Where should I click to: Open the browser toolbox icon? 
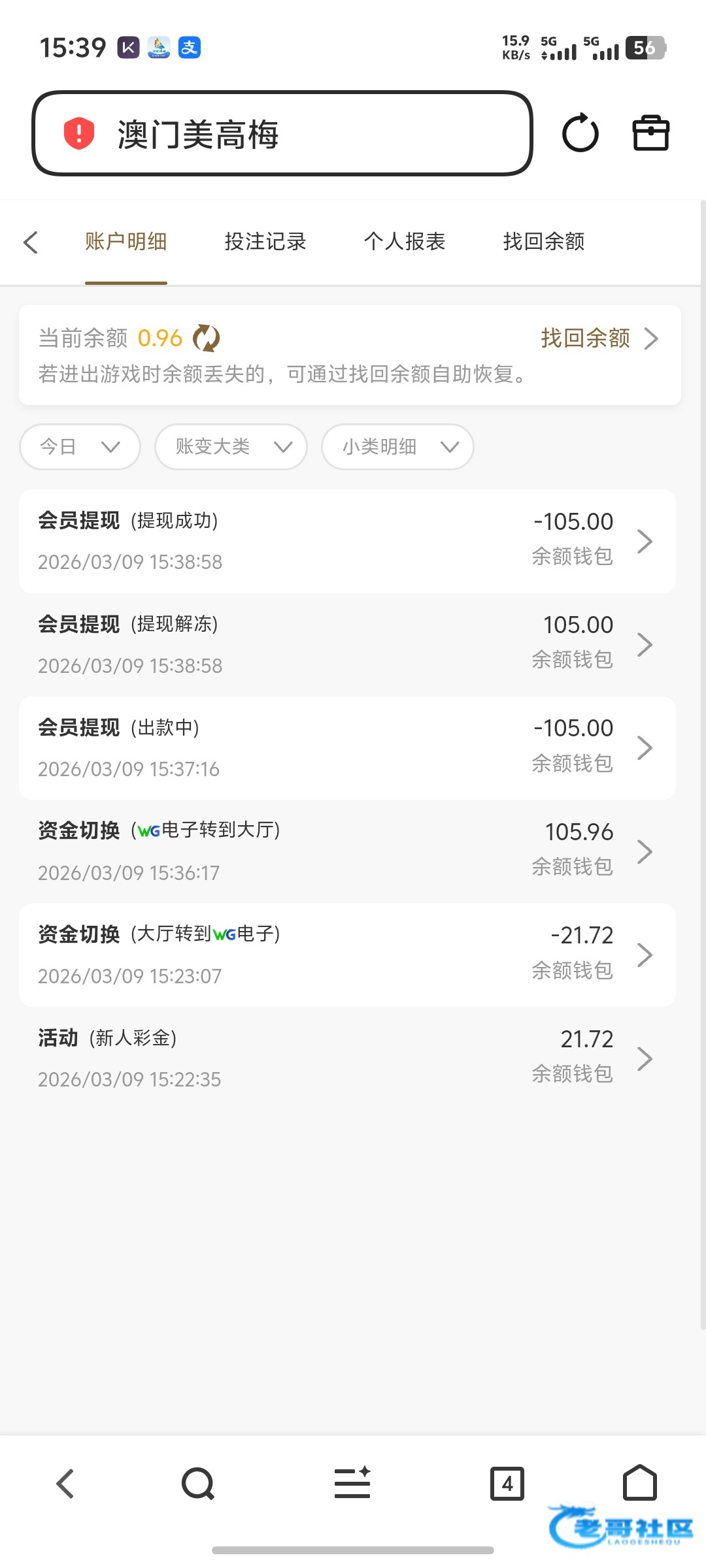click(651, 133)
